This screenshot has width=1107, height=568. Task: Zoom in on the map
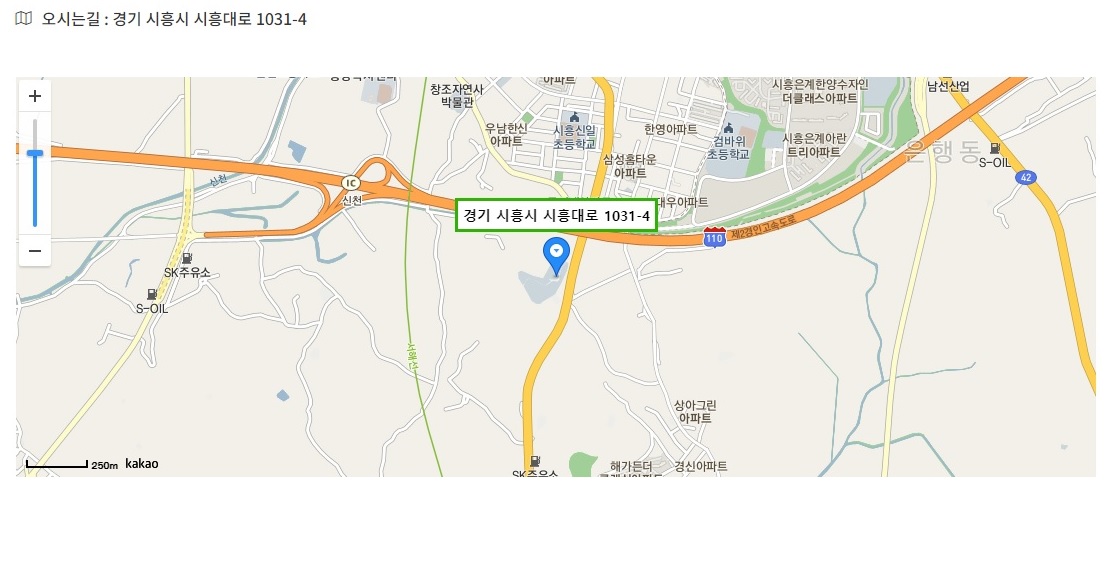coord(35,97)
